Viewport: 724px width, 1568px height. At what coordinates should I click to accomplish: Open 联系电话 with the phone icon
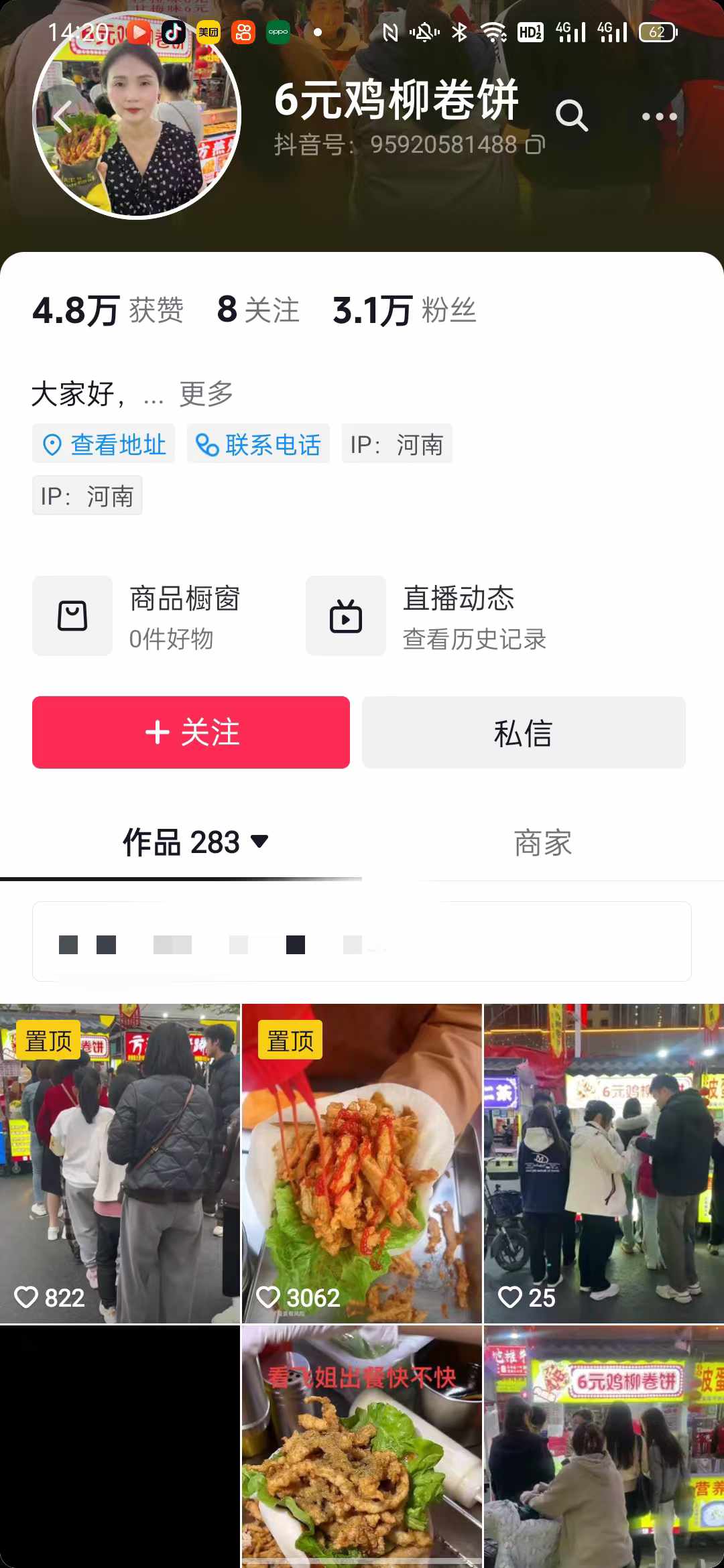pyautogui.click(x=259, y=444)
